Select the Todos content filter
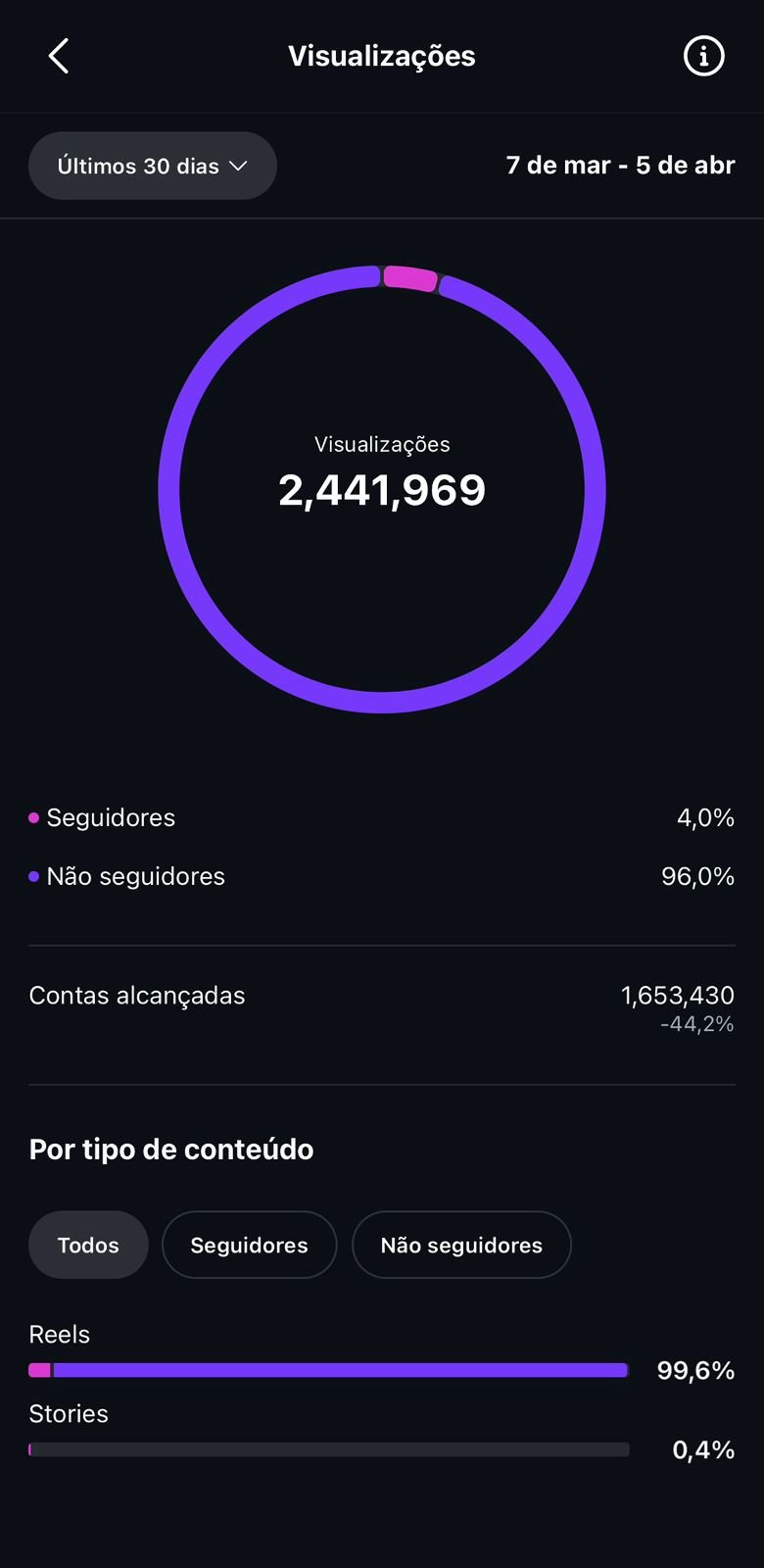The height and width of the screenshot is (1568, 764). [x=88, y=1245]
